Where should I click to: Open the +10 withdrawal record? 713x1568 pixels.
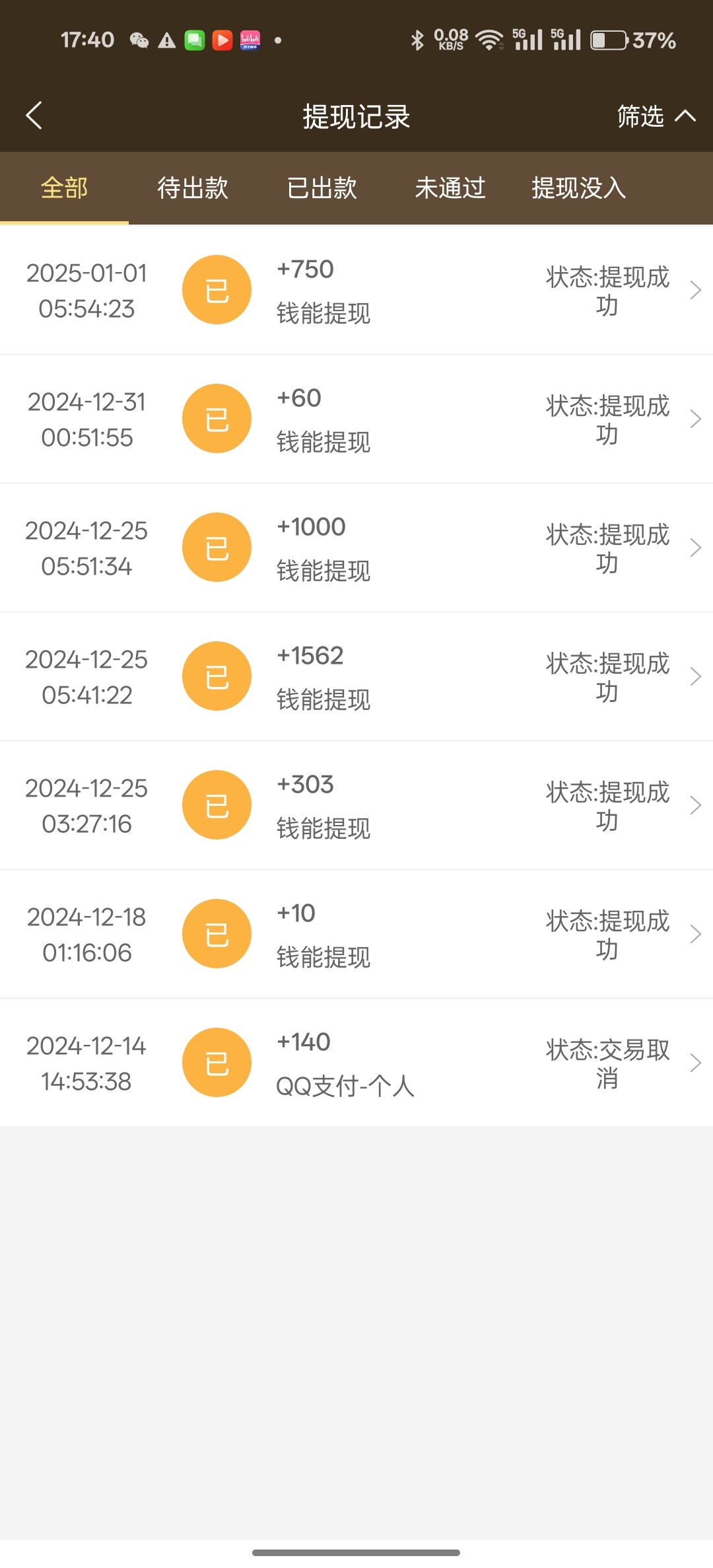[x=356, y=934]
